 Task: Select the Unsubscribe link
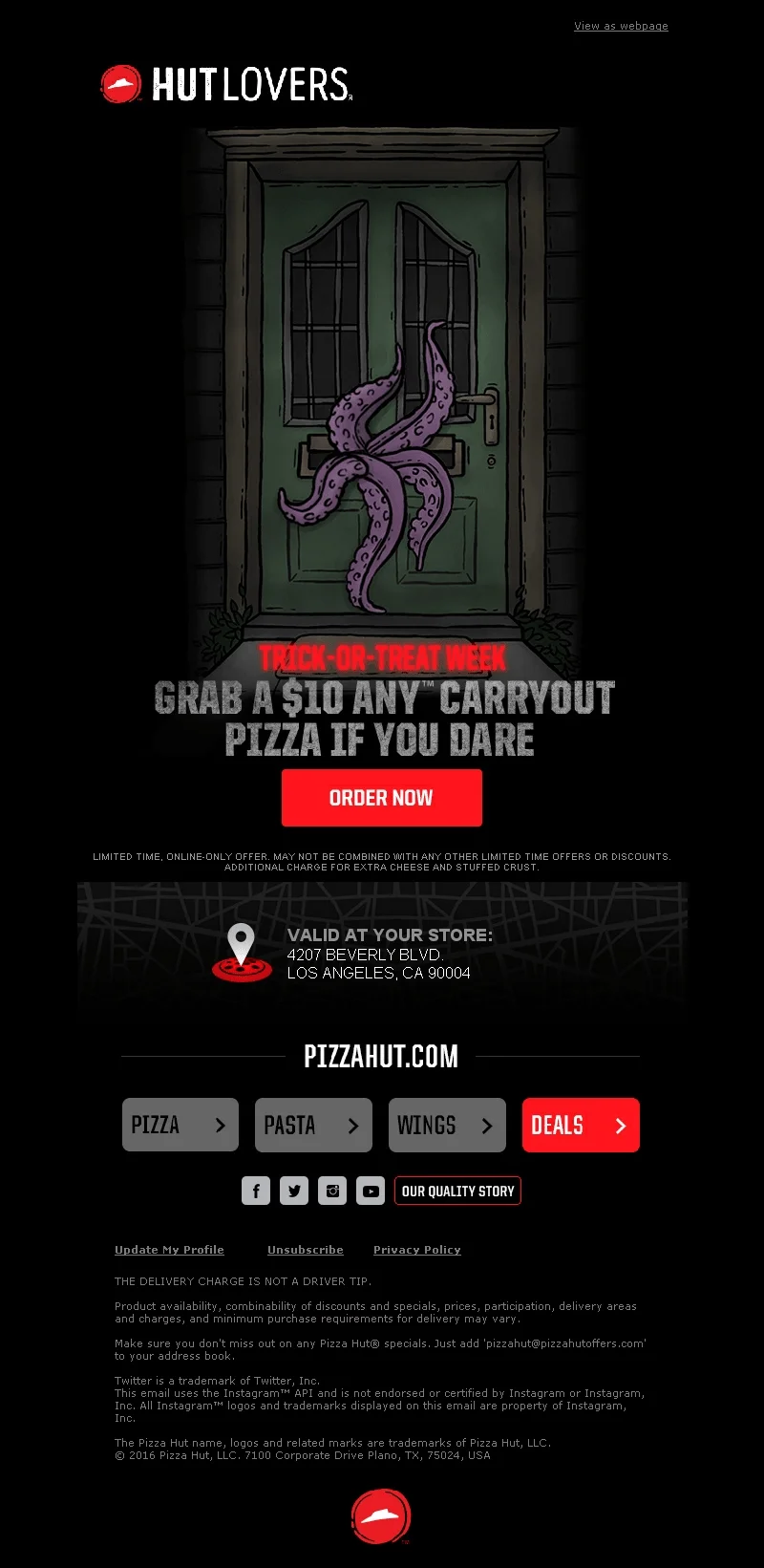pos(306,1250)
